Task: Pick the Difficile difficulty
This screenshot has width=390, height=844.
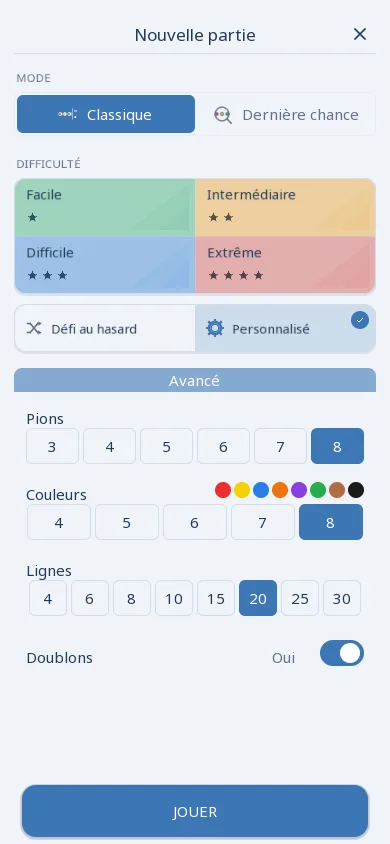Action: tap(105, 265)
